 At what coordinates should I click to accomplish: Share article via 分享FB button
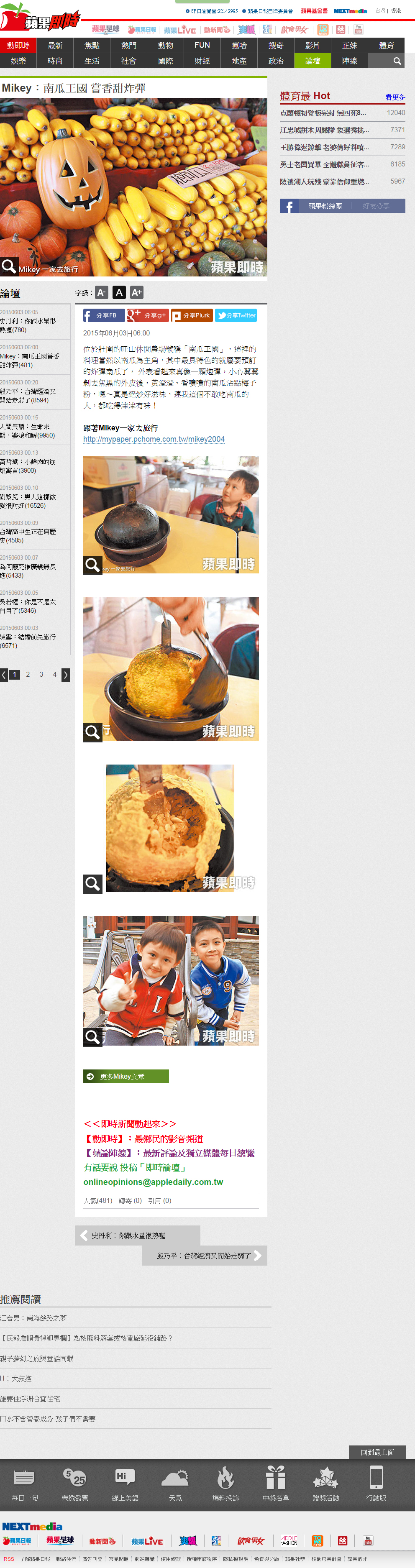point(104,315)
